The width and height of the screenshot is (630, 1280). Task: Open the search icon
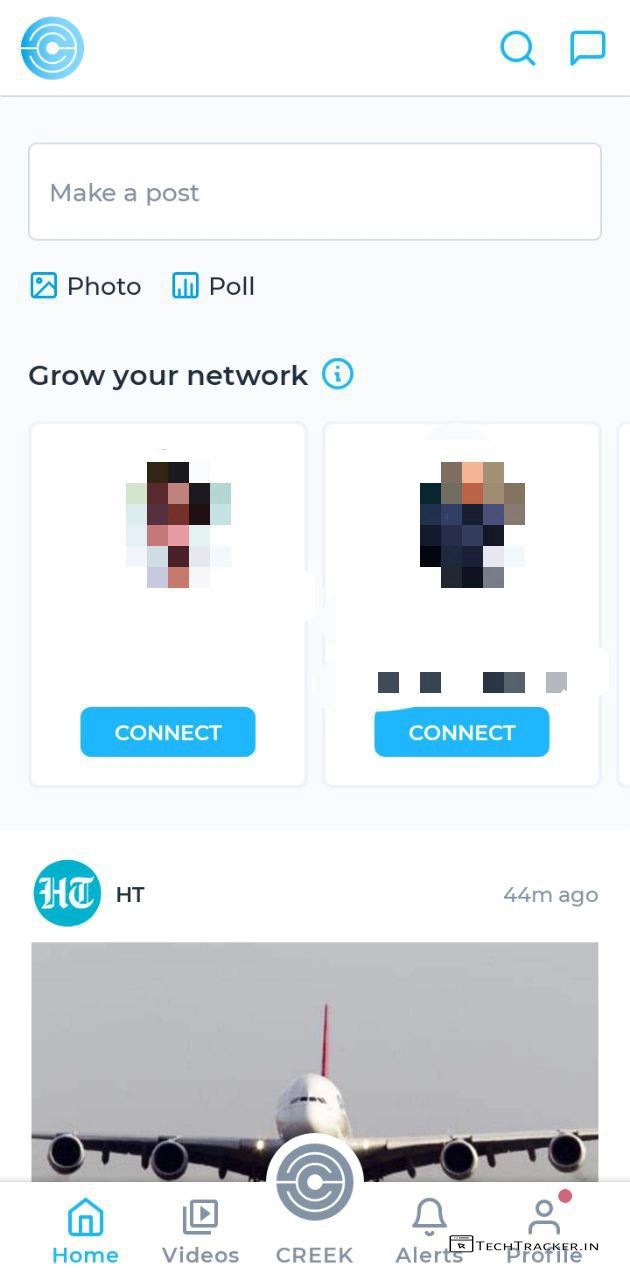click(x=517, y=47)
